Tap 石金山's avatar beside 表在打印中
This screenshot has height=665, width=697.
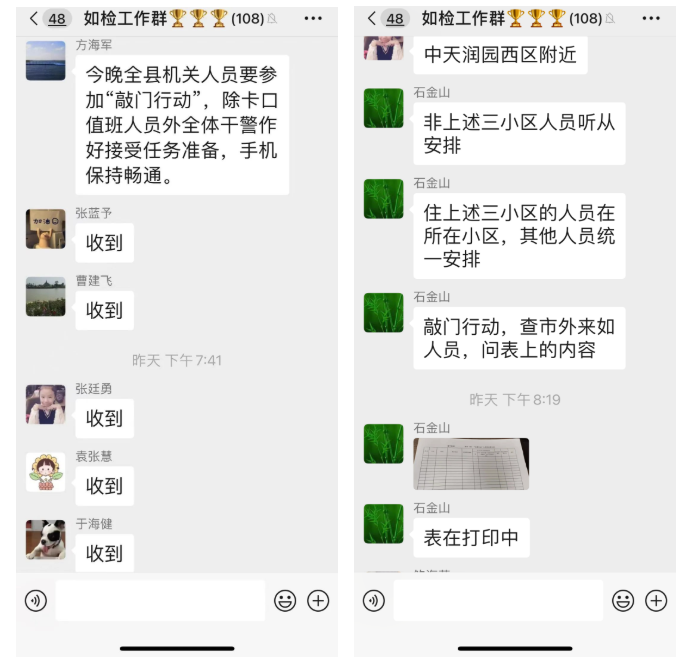(383, 524)
